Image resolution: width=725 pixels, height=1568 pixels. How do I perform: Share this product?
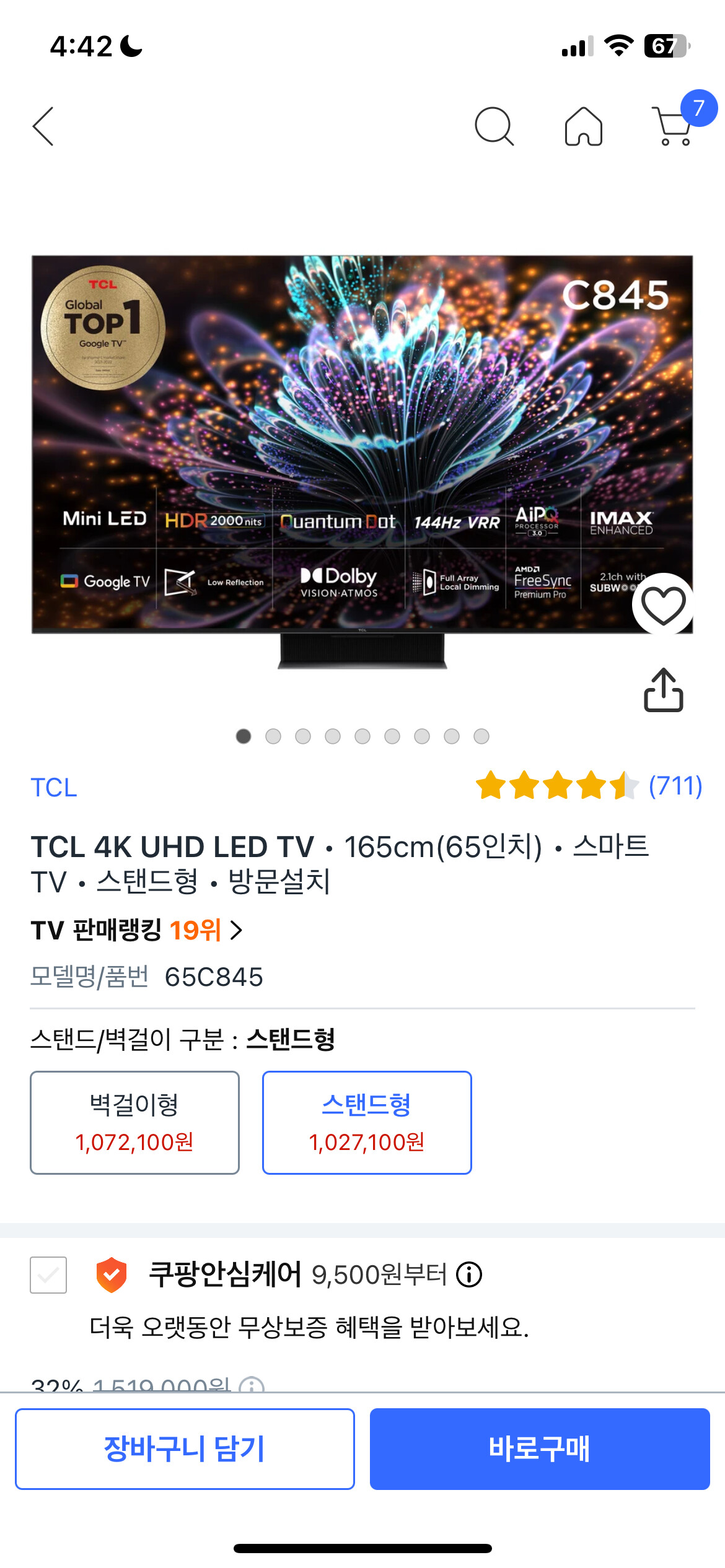point(663,690)
